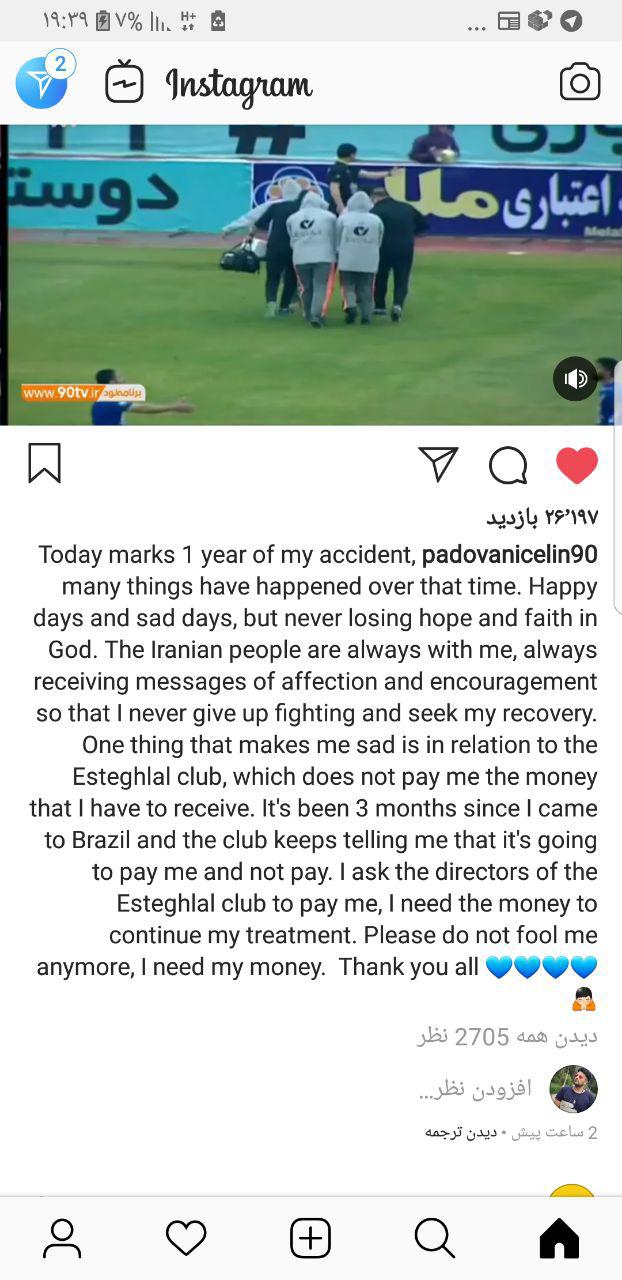Open padovanicelin90's profile from the caption

tap(509, 554)
